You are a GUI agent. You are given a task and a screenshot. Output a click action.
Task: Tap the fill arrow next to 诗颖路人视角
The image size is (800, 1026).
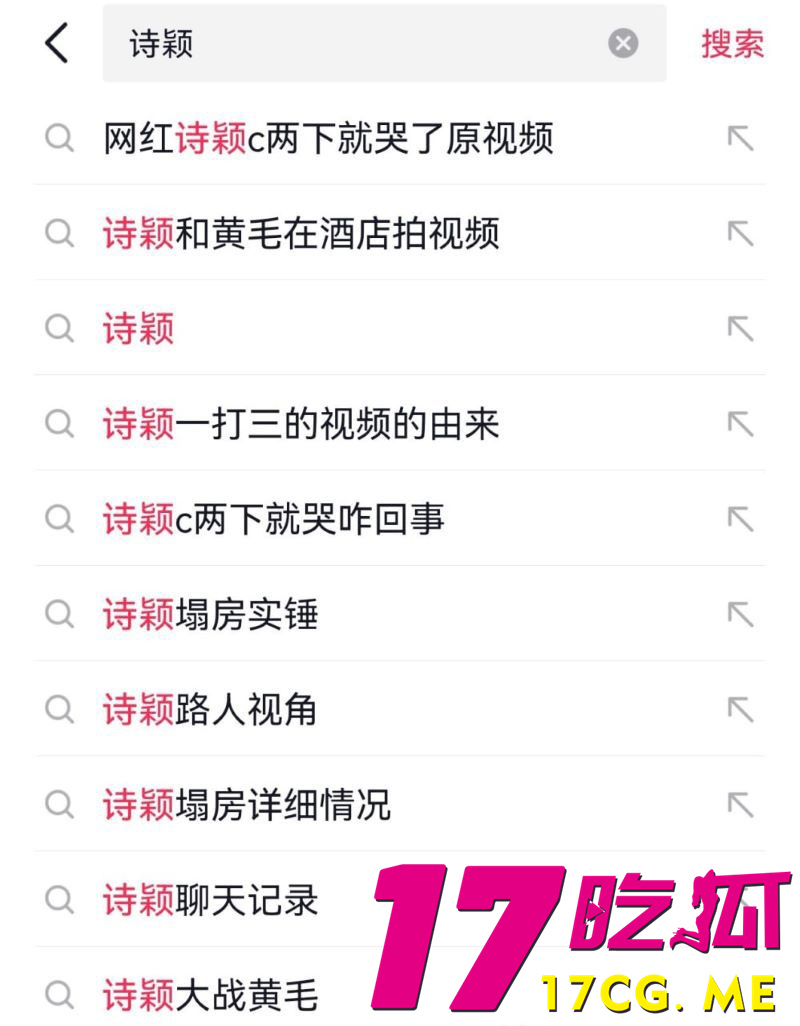[740, 710]
